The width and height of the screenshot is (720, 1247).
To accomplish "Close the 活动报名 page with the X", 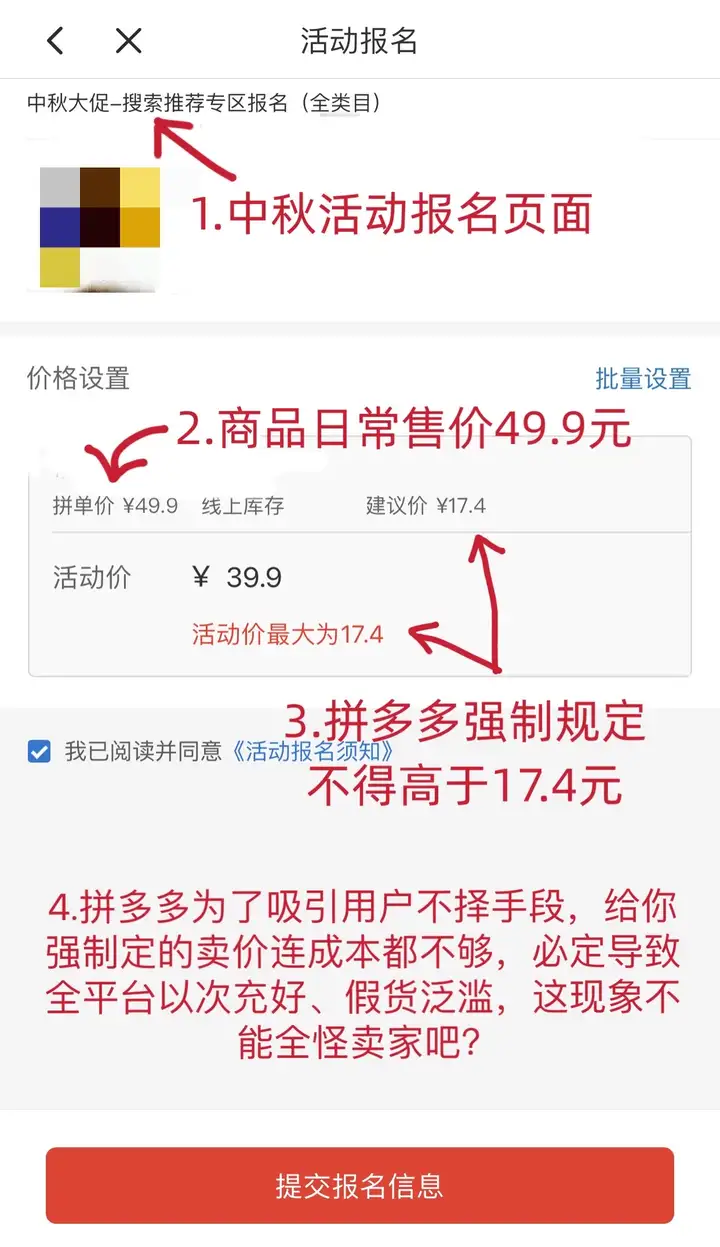I will (128, 41).
